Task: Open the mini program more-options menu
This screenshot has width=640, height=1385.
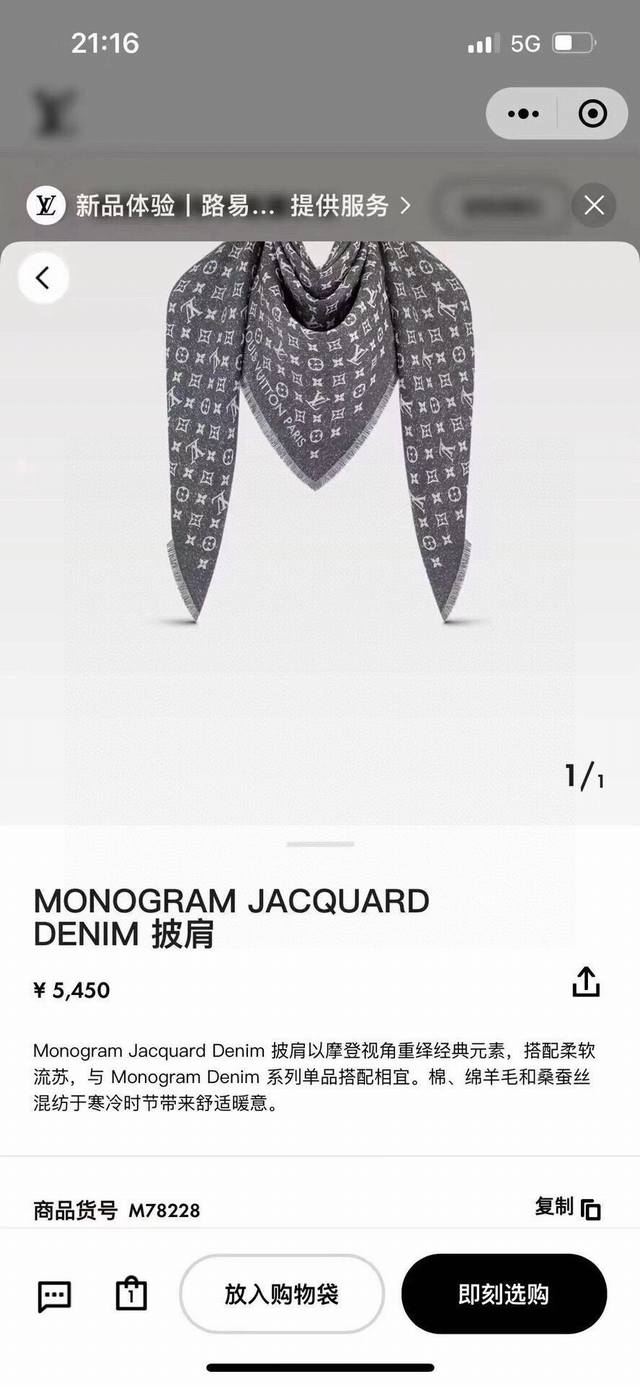Action: pyautogui.click(x=523, y=114)
